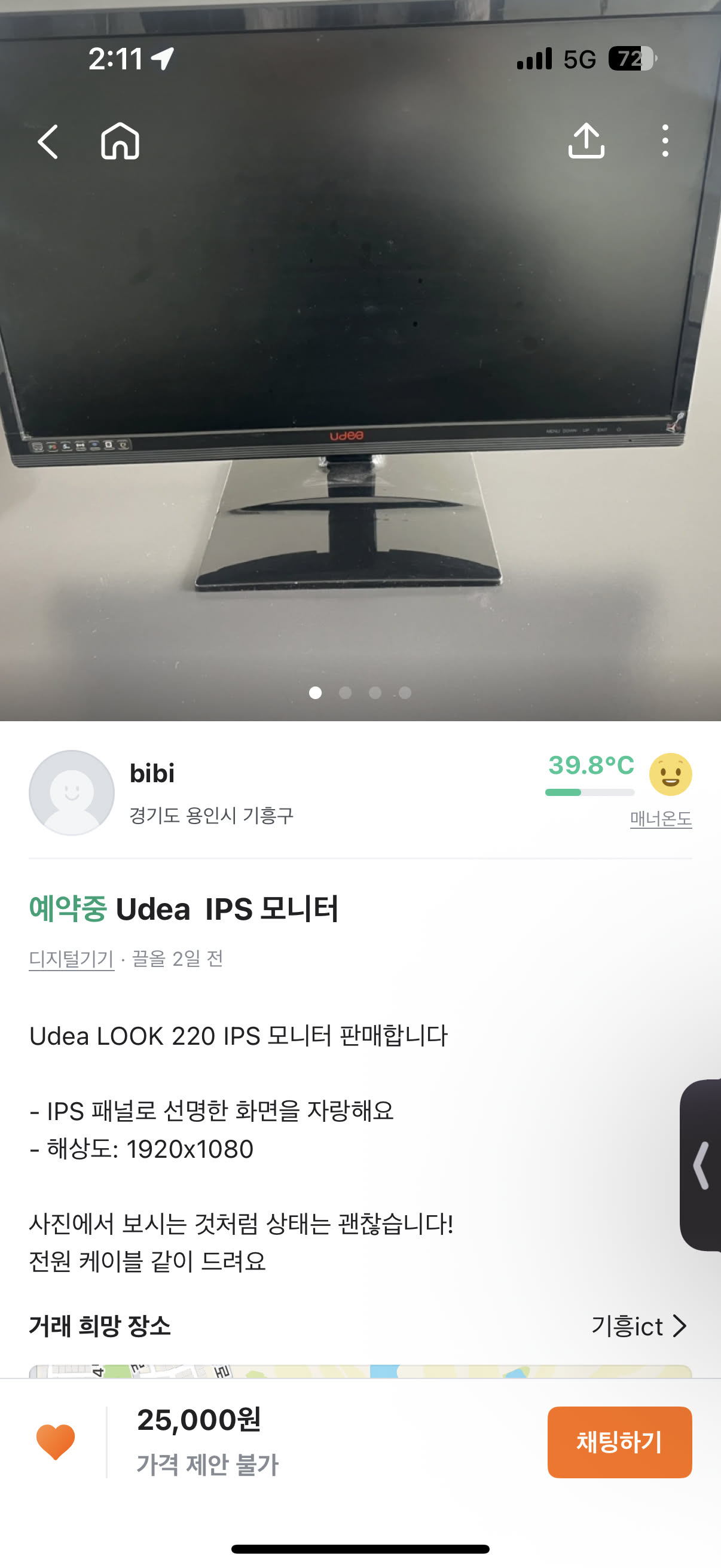
Task: Open the three-dot overflow menu
Action: 665,141
